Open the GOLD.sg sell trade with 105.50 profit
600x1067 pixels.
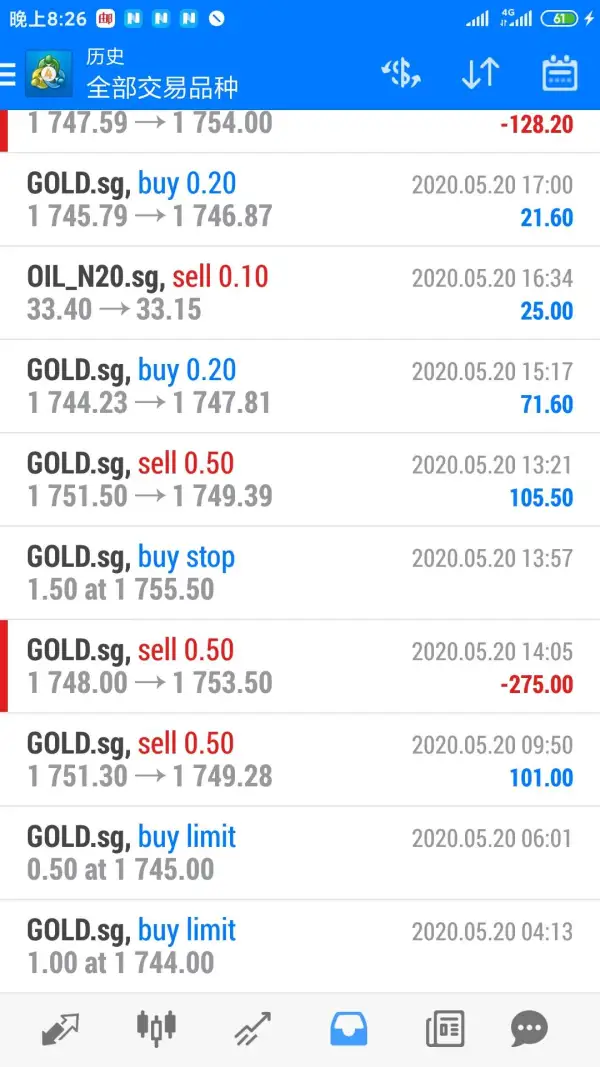coord(300,479)
